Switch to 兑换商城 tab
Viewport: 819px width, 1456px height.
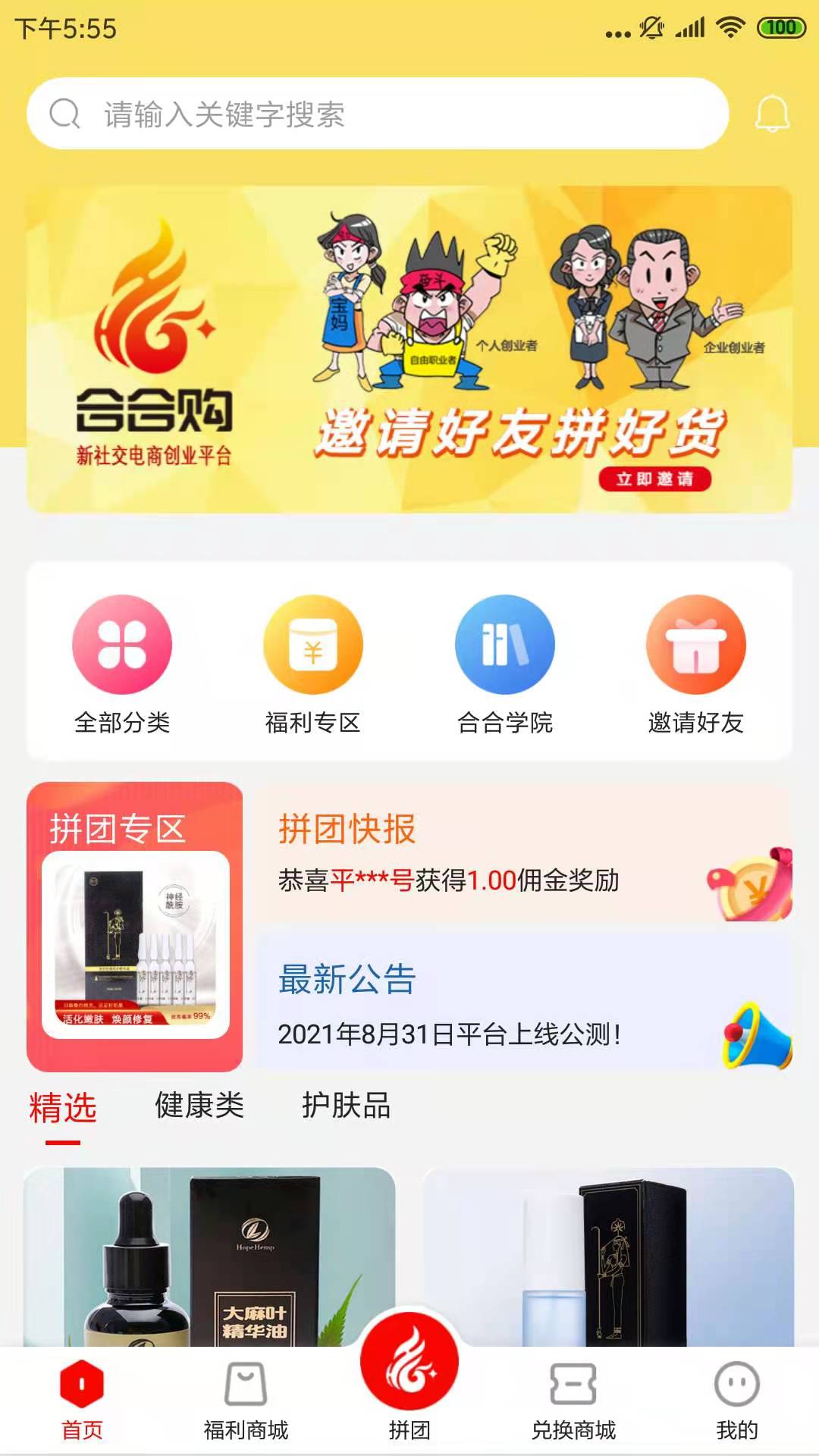(x=573, y=1400)
